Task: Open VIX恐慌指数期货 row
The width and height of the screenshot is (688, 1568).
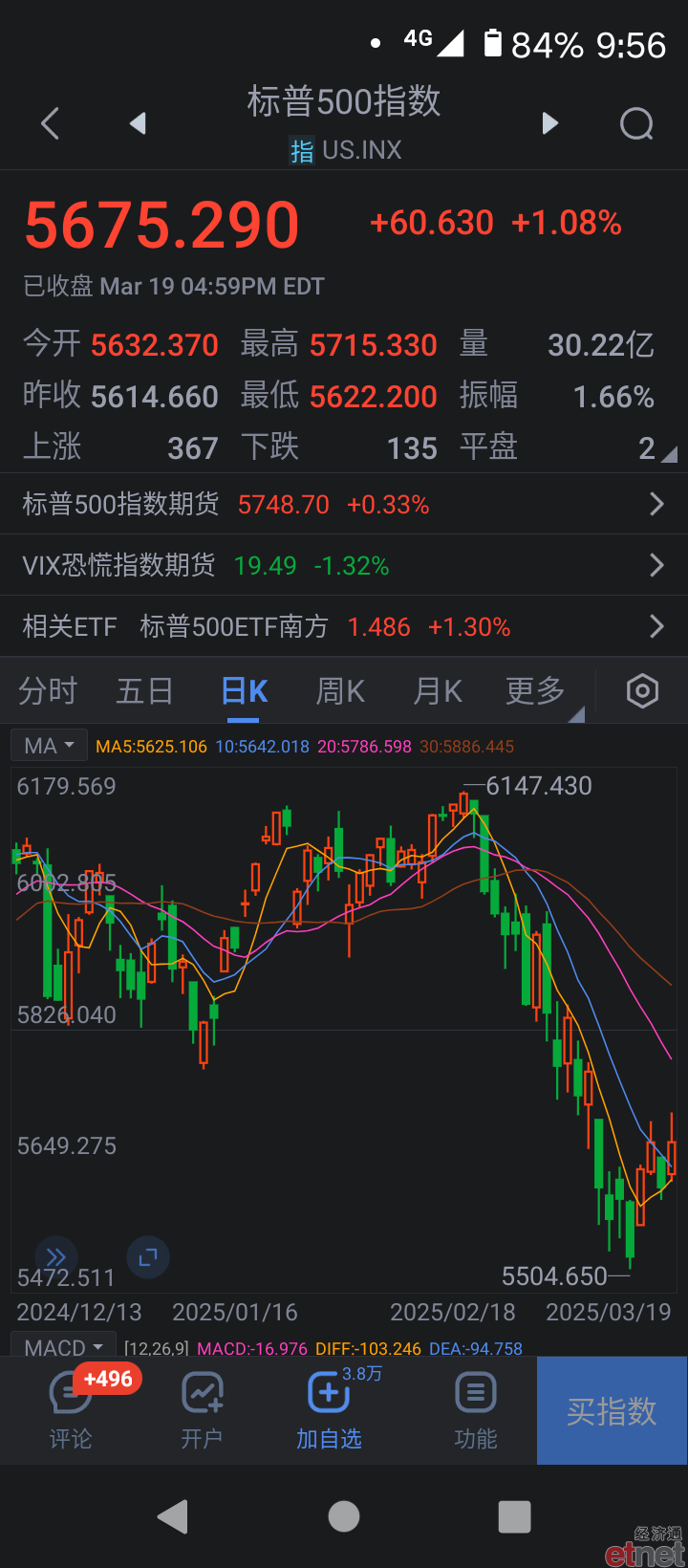Action: click(x=344, y=565)
